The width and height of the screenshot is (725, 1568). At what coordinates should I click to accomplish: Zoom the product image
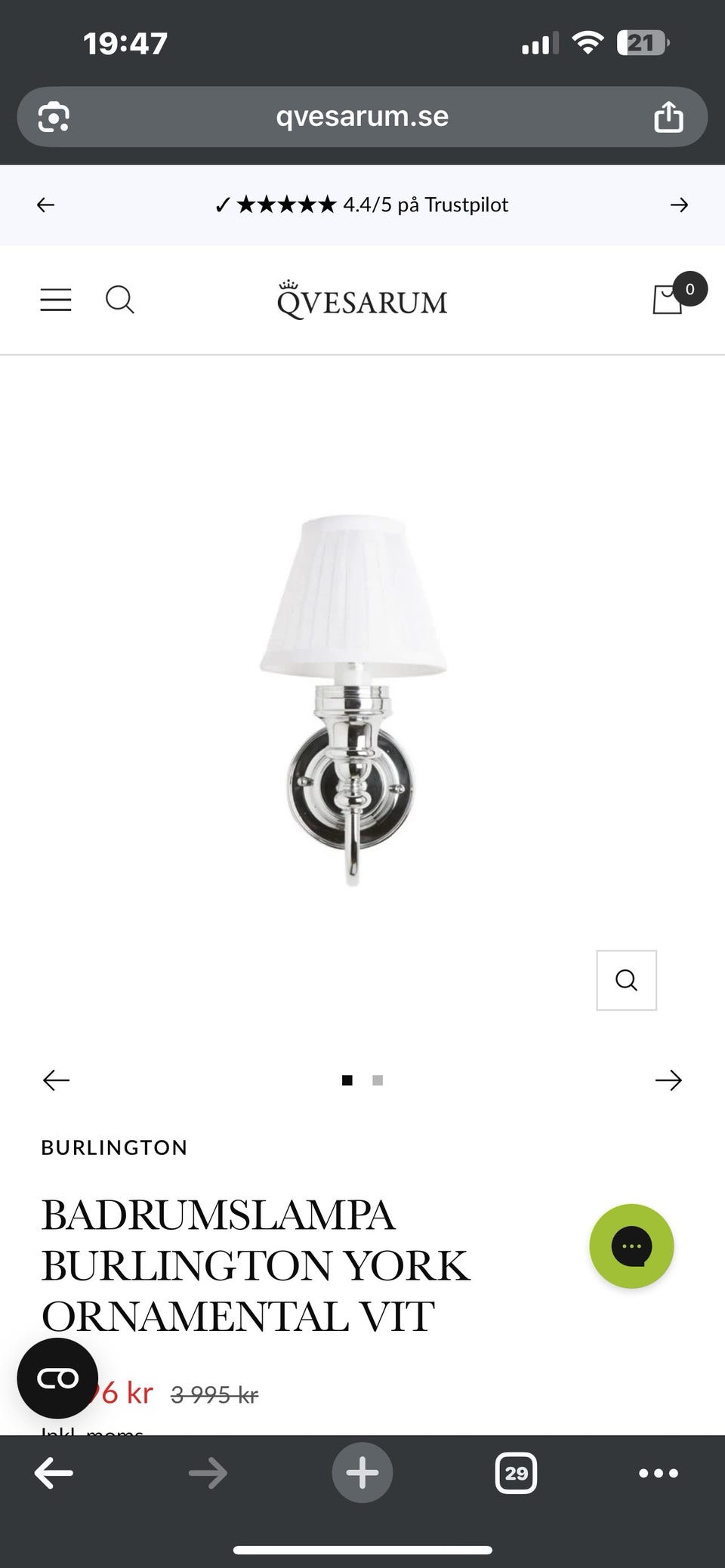[626, 980]
